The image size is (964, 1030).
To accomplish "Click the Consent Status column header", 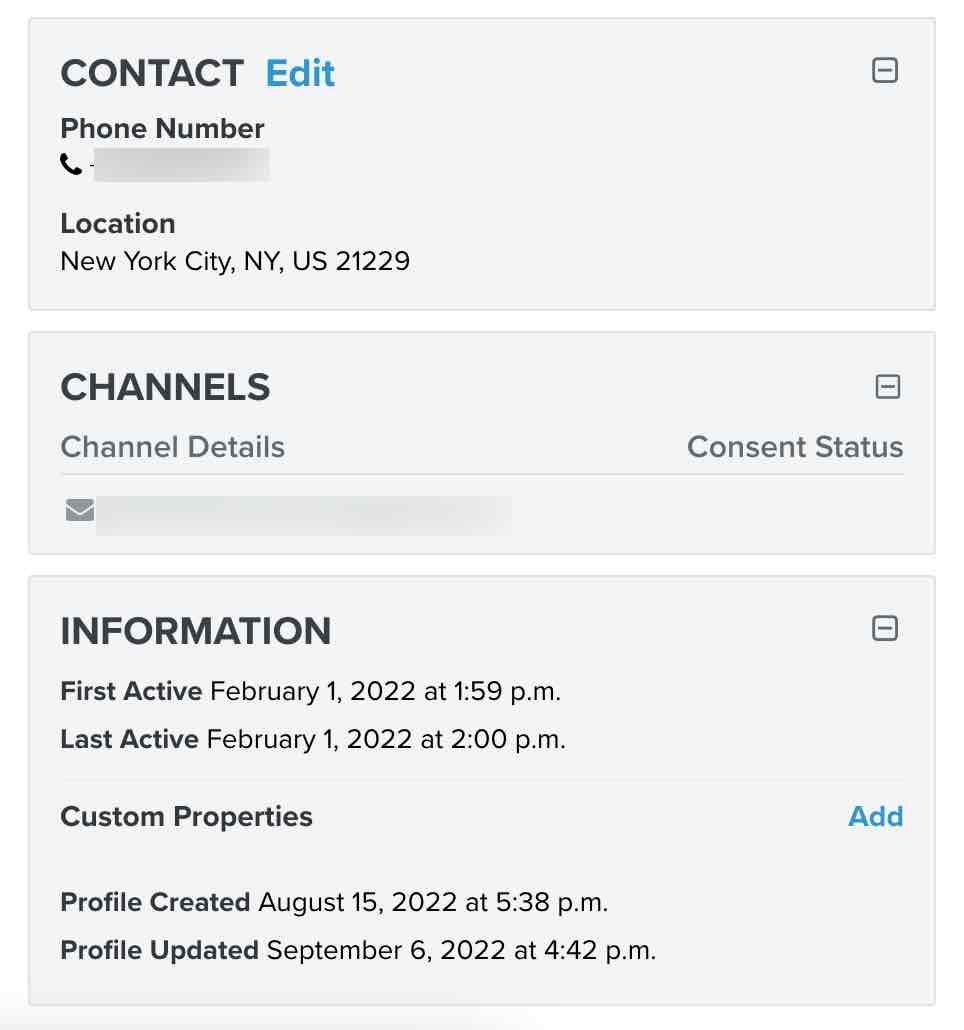I will (x=795, y=447).
